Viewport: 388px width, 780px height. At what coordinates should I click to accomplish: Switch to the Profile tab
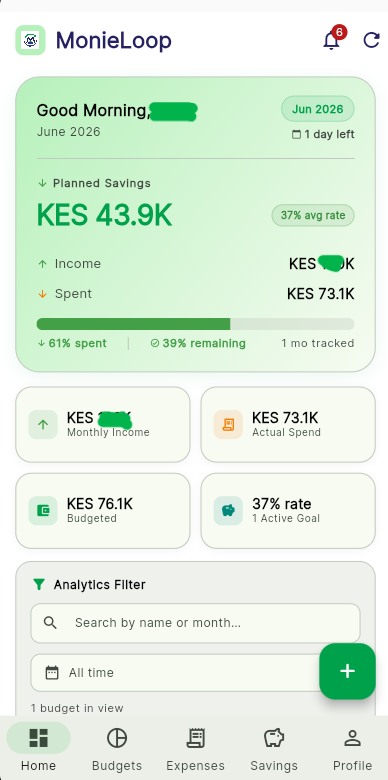[352, 749]
